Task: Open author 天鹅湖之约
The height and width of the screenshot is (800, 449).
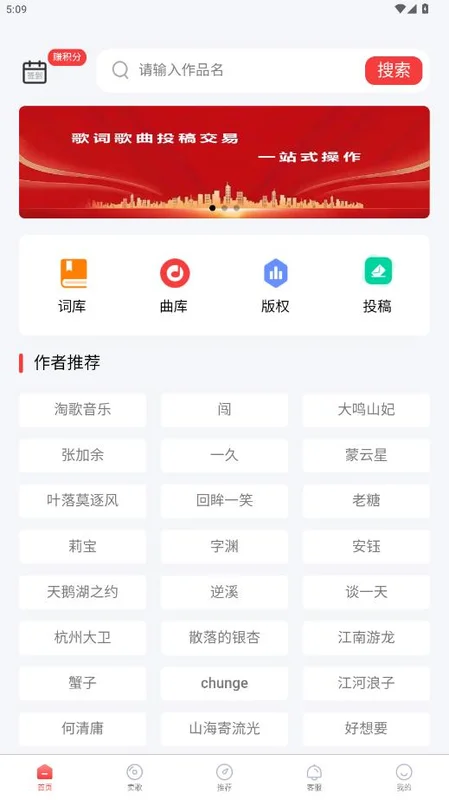Action: click(83, 592)
